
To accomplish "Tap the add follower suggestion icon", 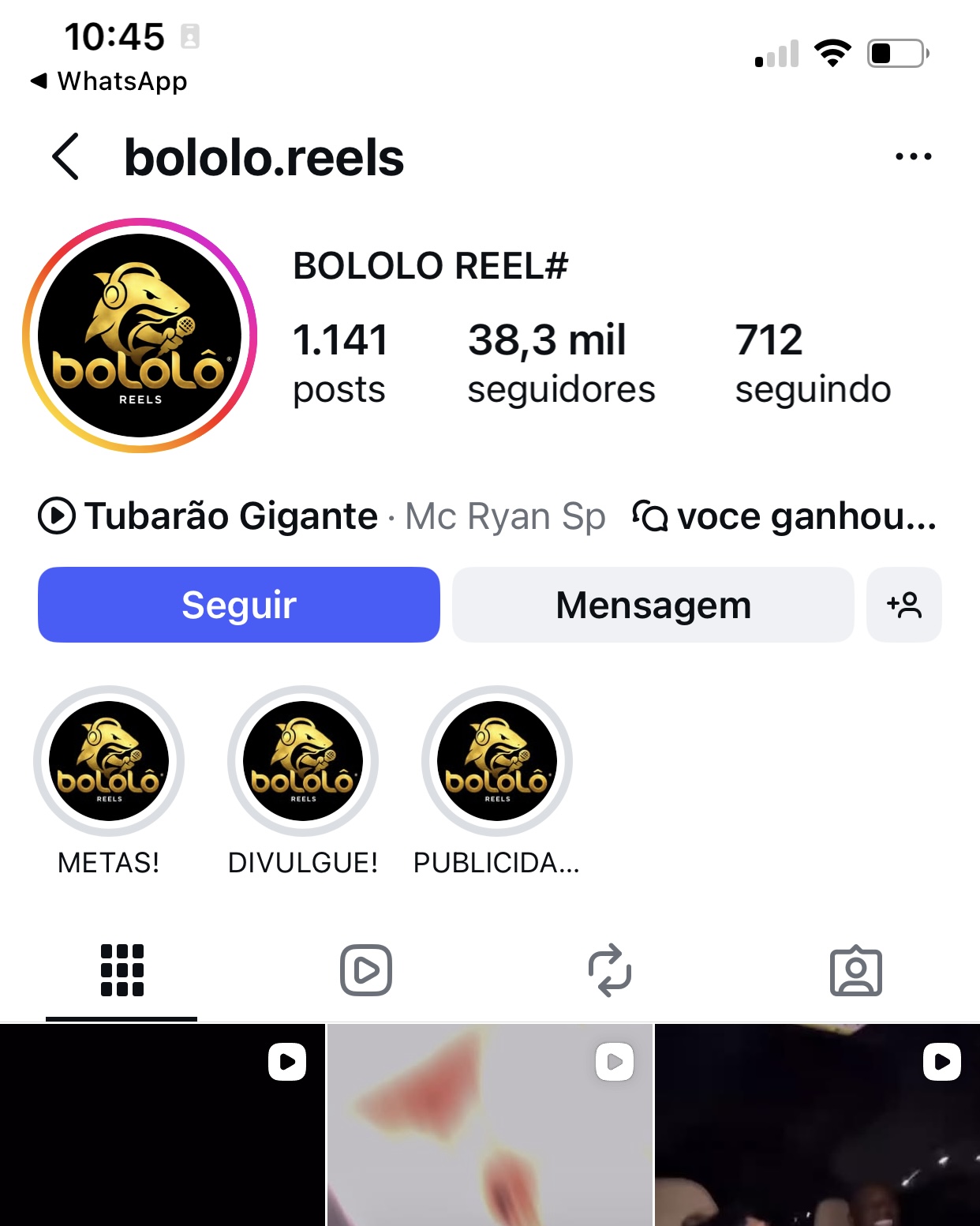I will tap(904, 605).
